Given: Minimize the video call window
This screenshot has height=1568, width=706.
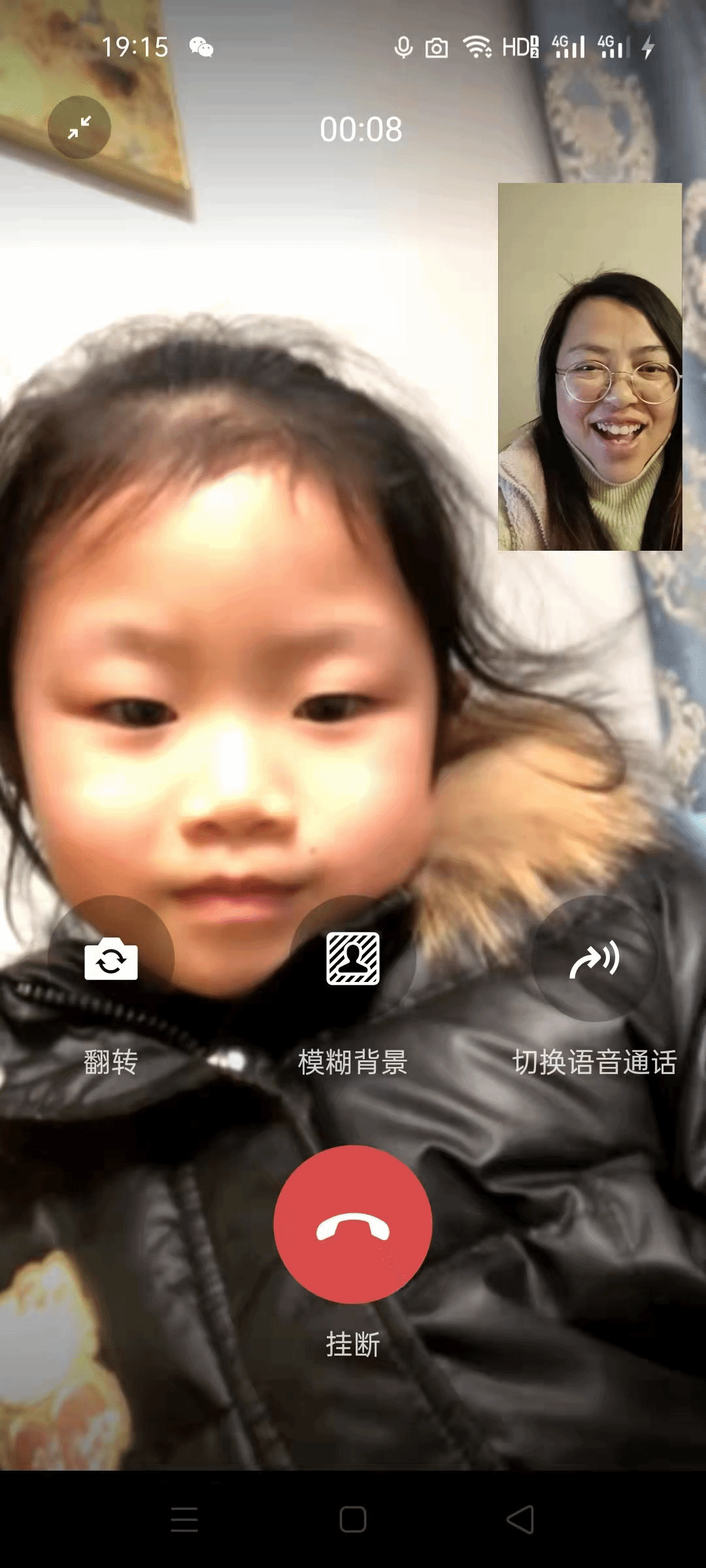Looking at the screenshot, I should tap(79, 127).
